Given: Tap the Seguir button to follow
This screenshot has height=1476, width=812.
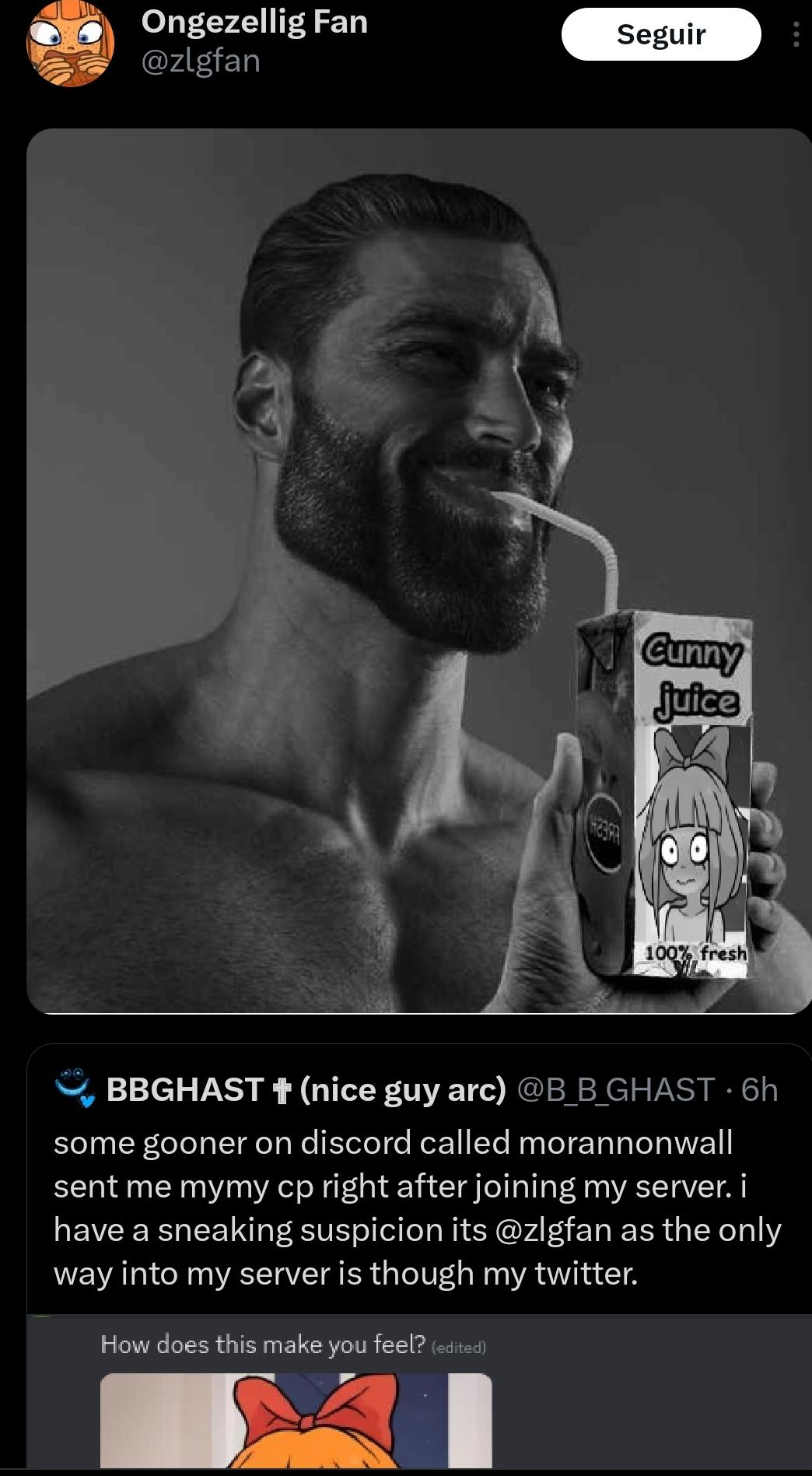Looking at the screenshot, I should (660, 34).
